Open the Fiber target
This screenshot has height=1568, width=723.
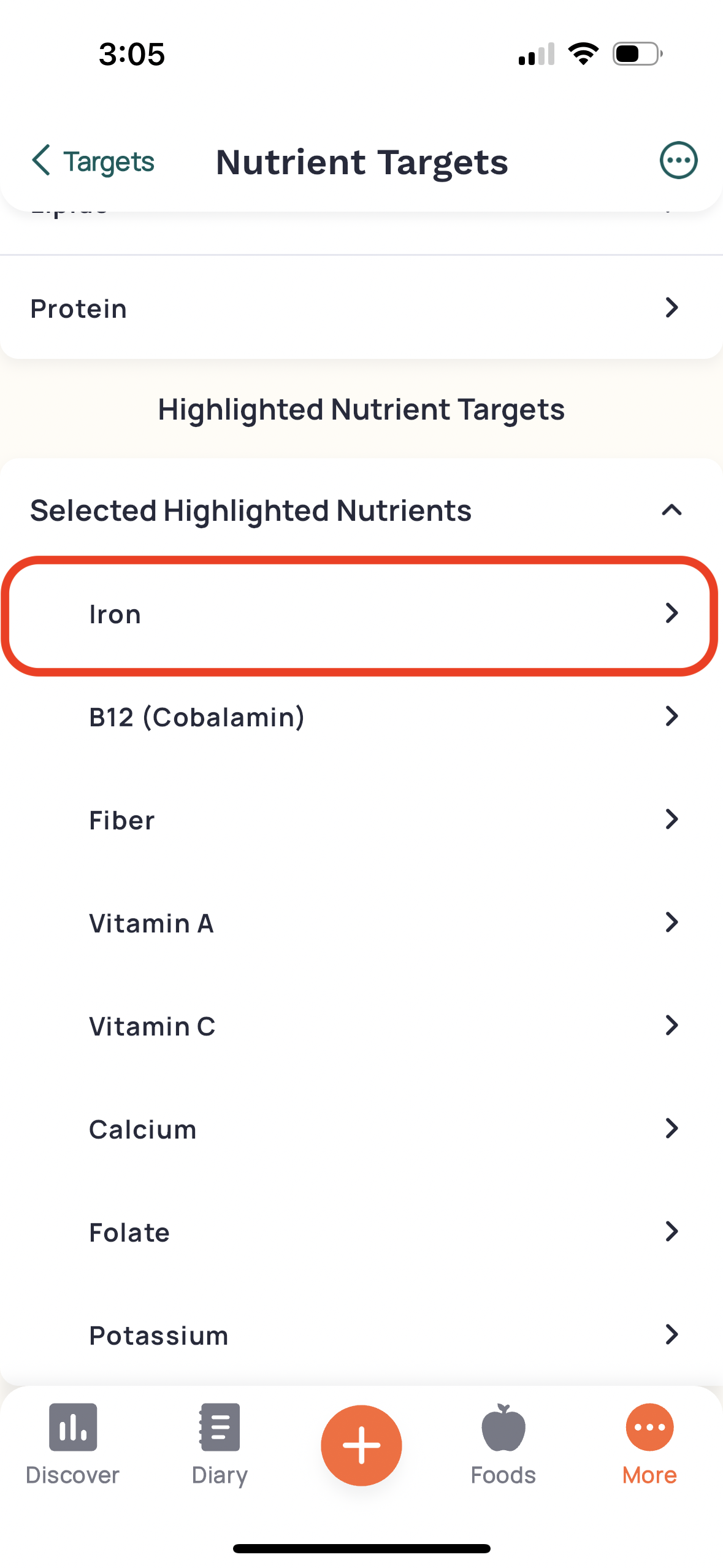pos(361,820)
